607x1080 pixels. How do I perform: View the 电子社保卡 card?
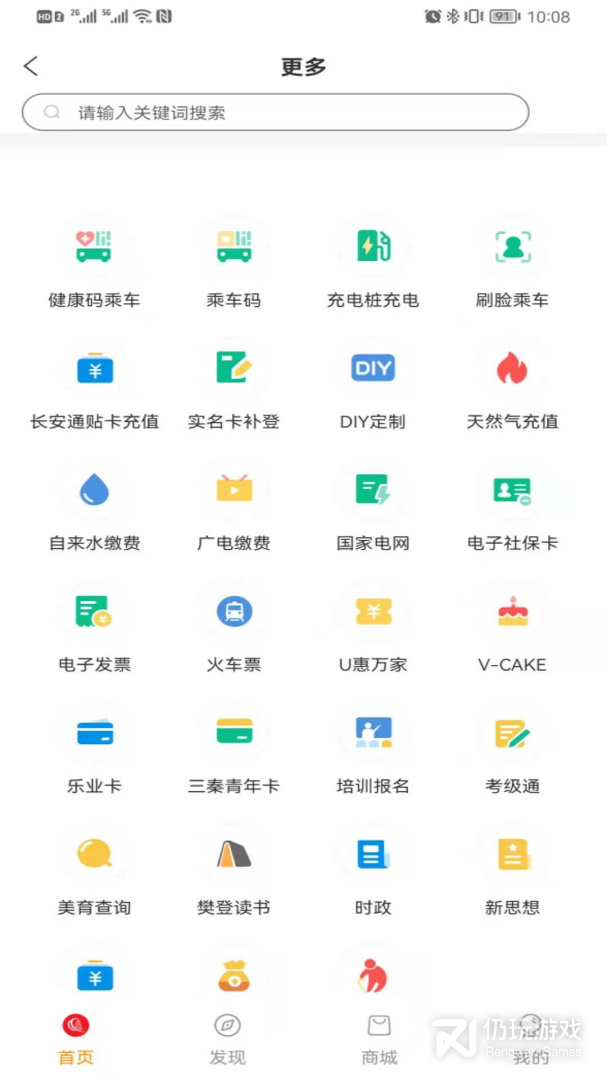(512, 506)
